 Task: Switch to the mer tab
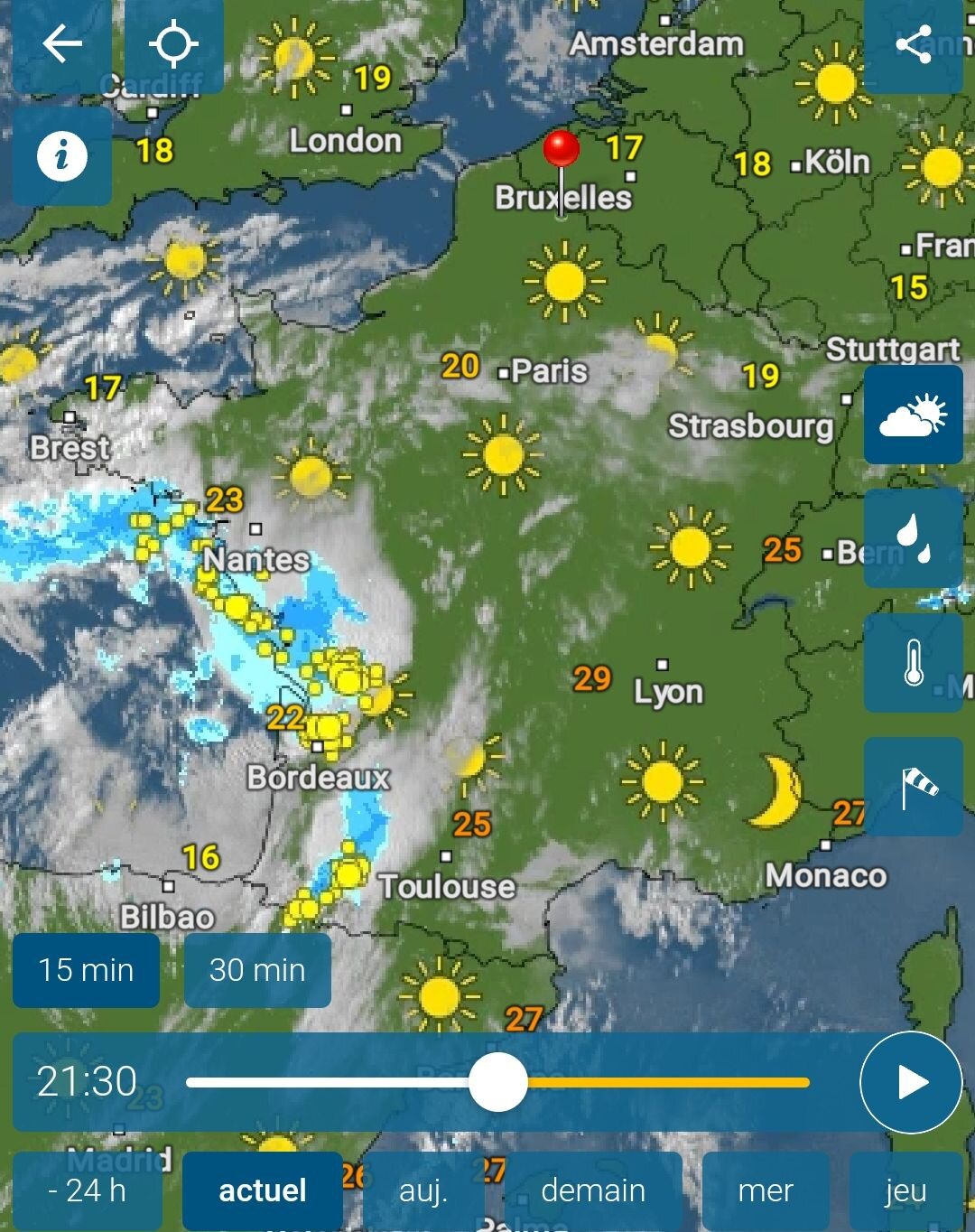[x=766, y=1190]
